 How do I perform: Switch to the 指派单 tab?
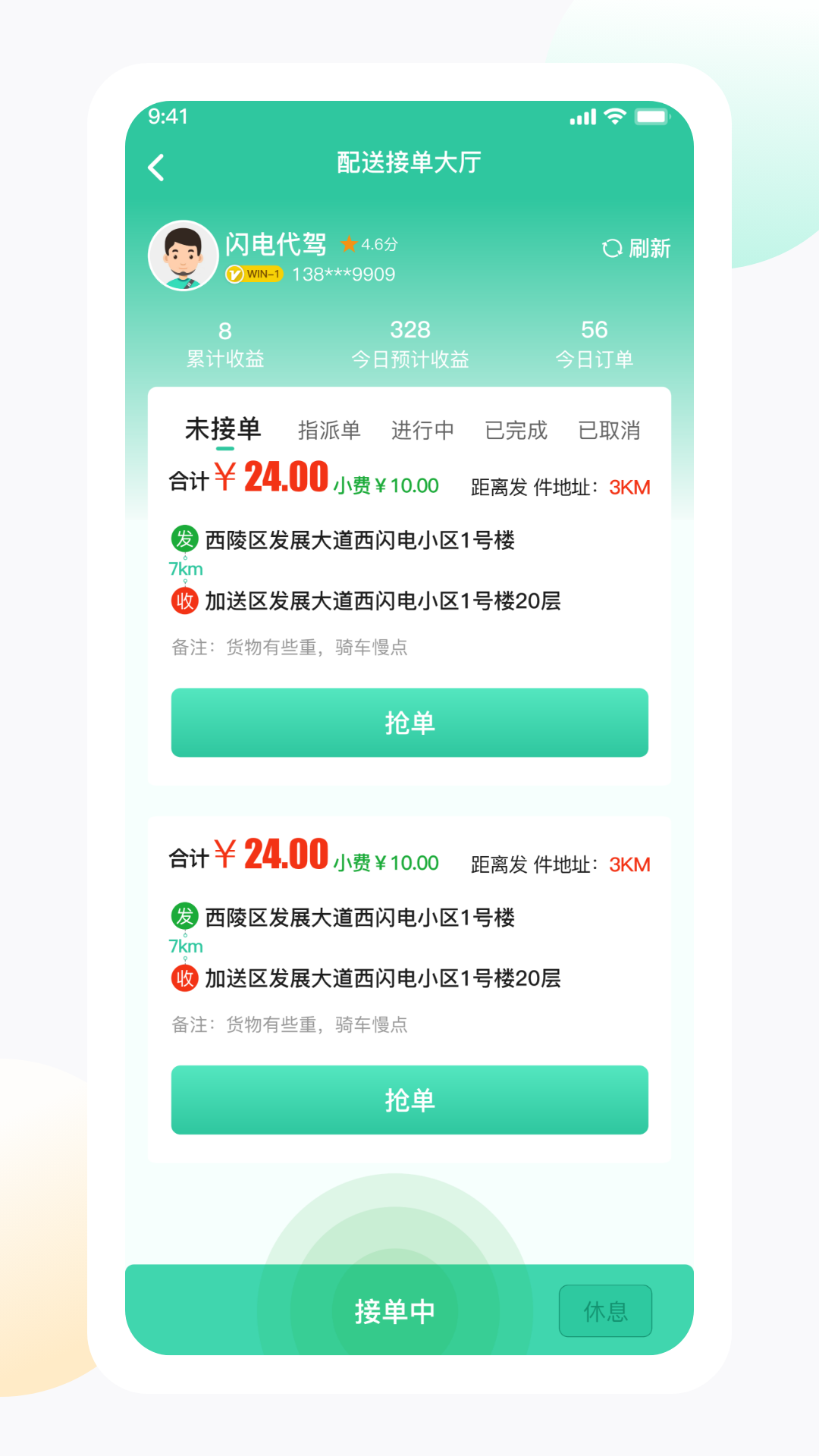click(328, 429)
